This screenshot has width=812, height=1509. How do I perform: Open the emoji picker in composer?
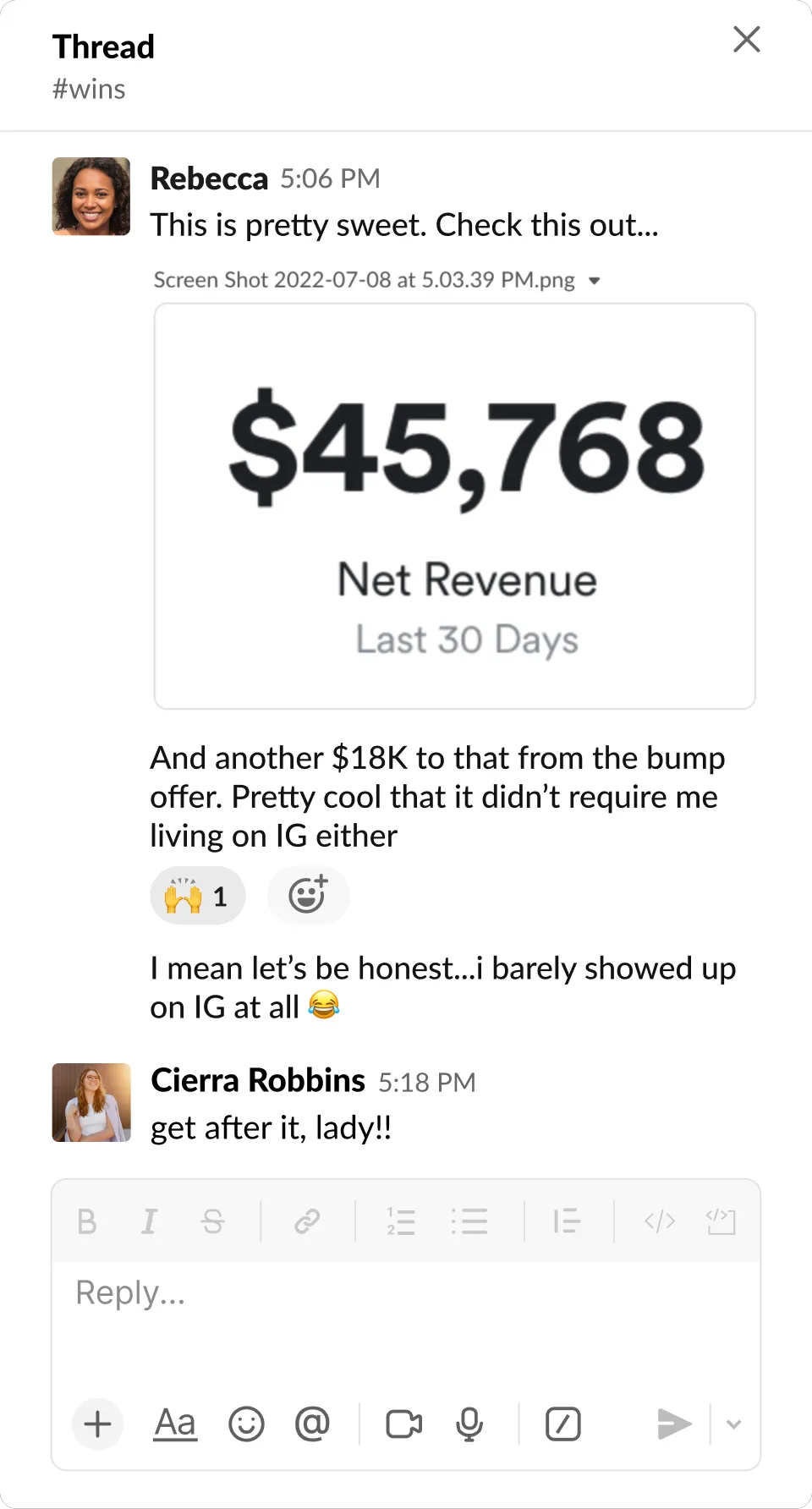[246, 1424]
